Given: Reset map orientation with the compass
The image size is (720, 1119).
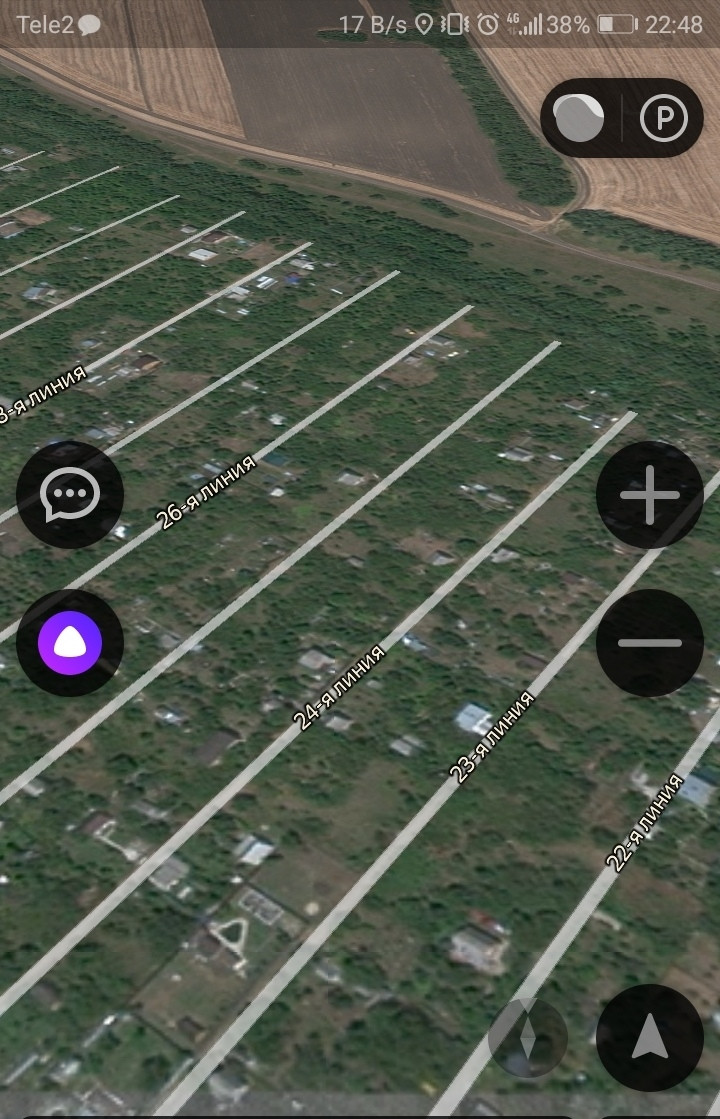Looking at the screenshot, I should 527,1038.
